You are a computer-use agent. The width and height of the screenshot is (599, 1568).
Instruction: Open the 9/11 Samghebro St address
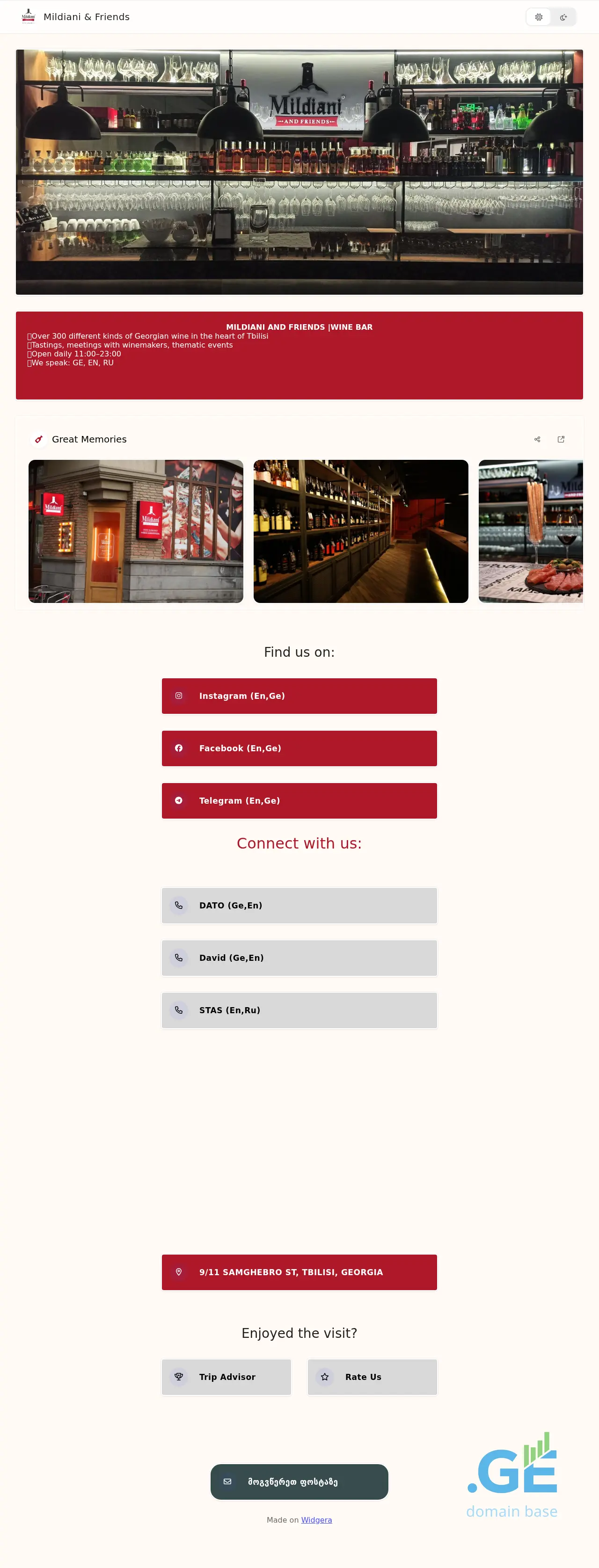coord(299,1272)
